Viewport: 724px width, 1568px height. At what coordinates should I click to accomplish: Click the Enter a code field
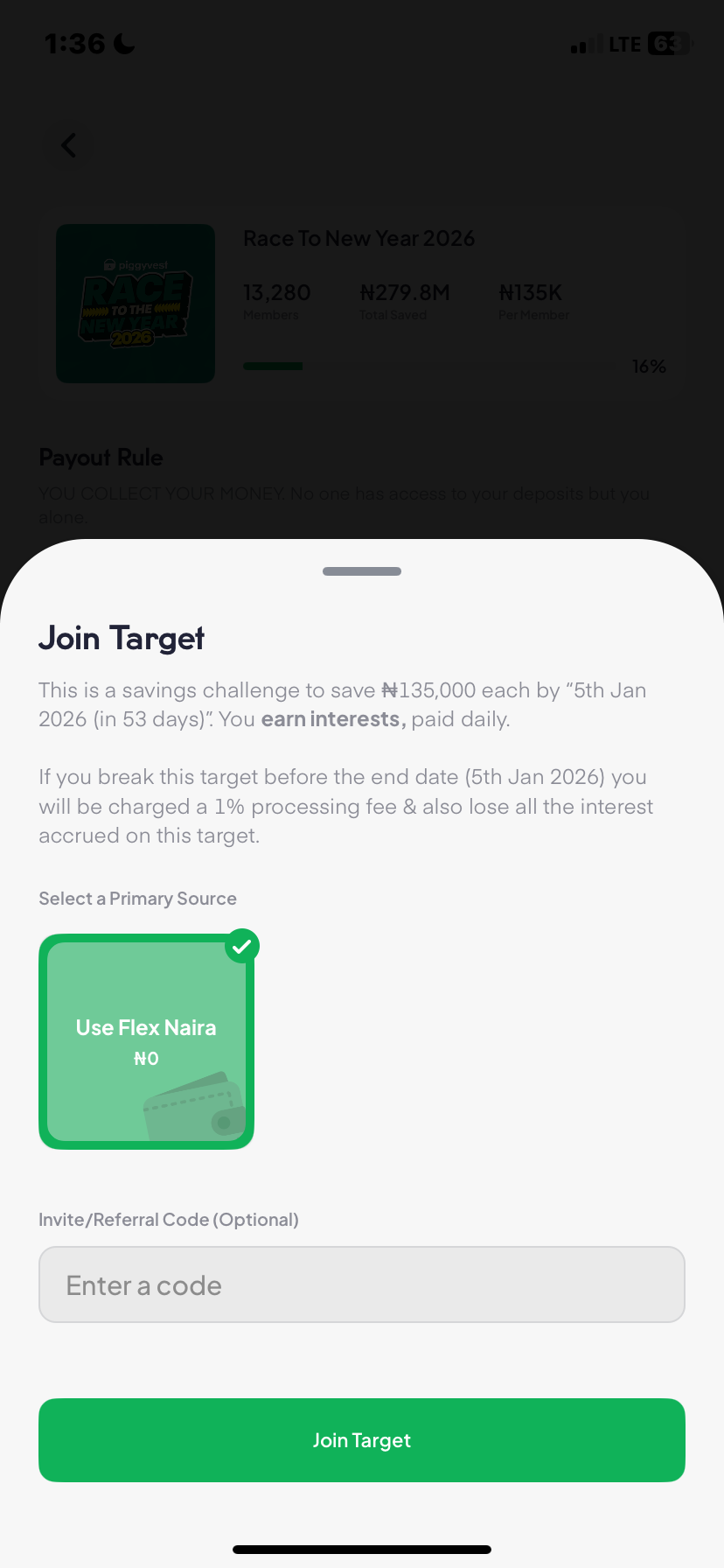[361, 1284]
